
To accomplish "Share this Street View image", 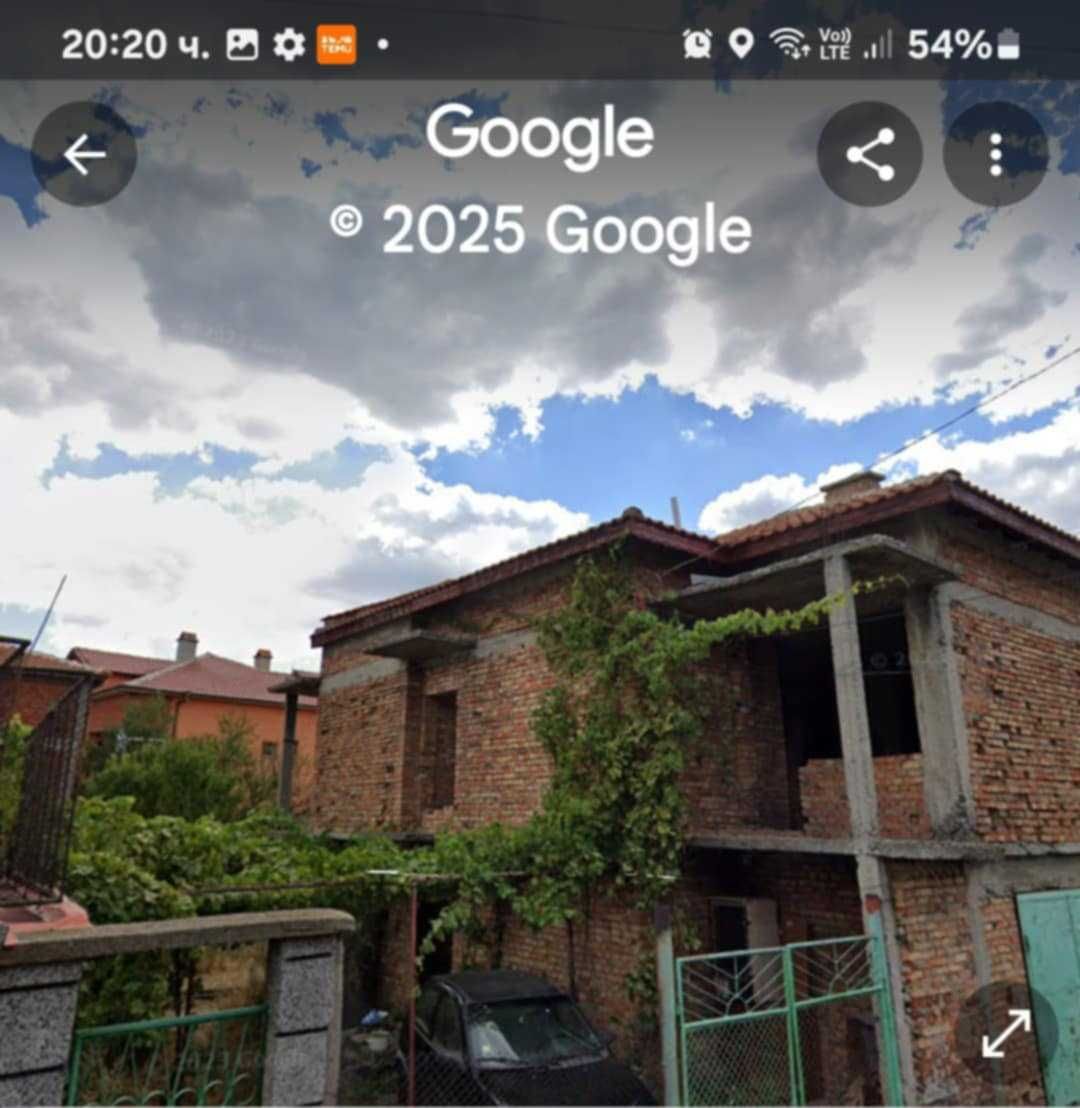I will click(870, 154).
